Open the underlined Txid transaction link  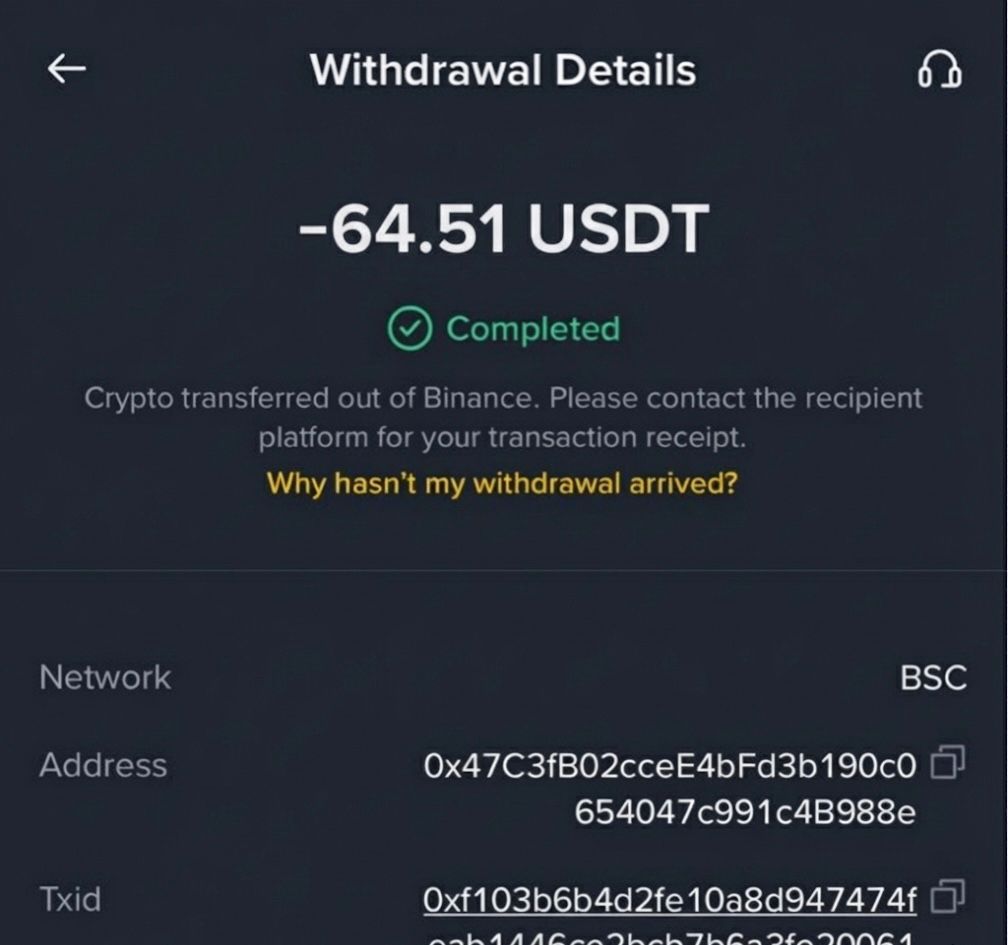click(x=669, y=900)
